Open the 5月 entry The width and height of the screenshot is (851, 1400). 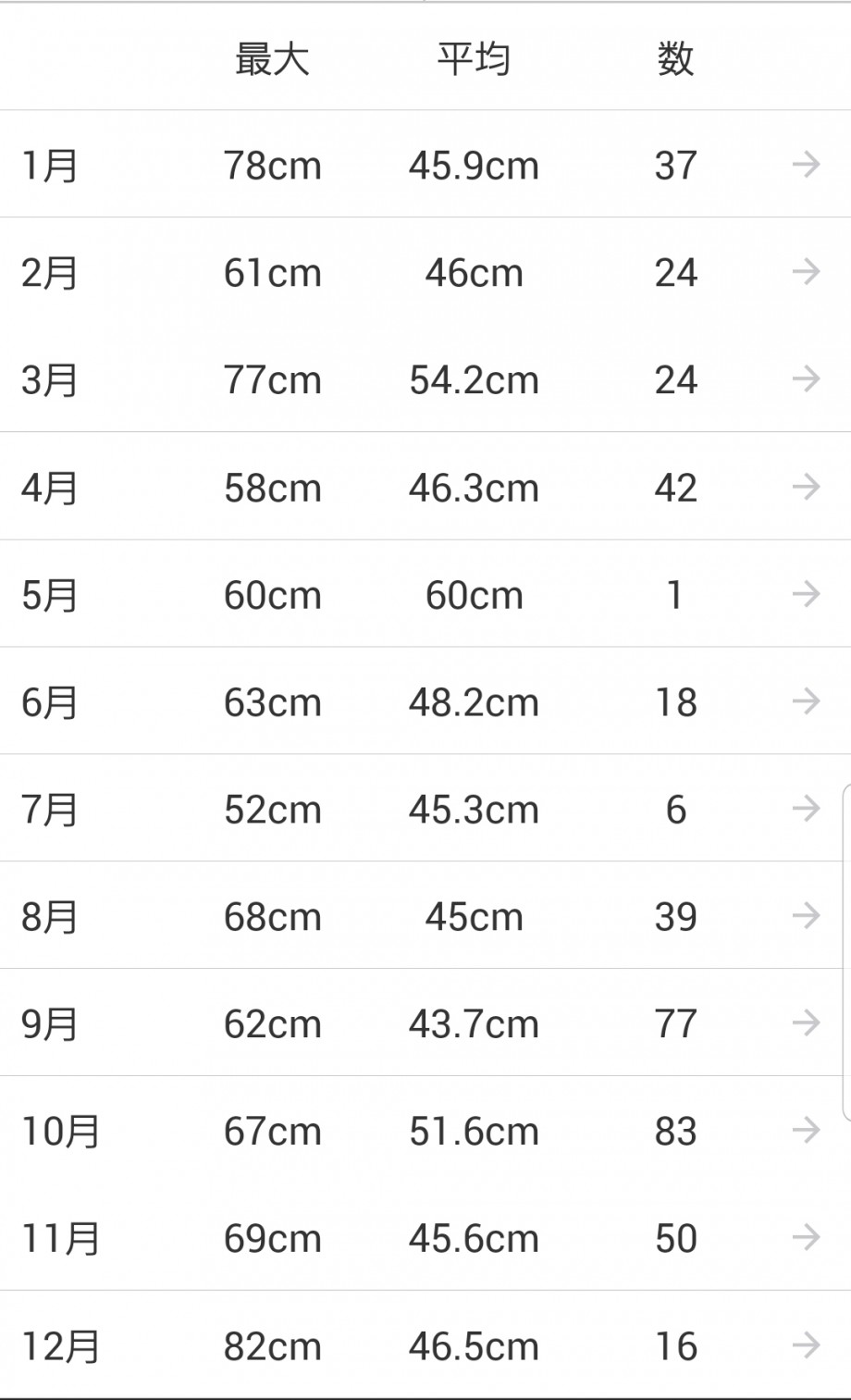coord(425,594)
